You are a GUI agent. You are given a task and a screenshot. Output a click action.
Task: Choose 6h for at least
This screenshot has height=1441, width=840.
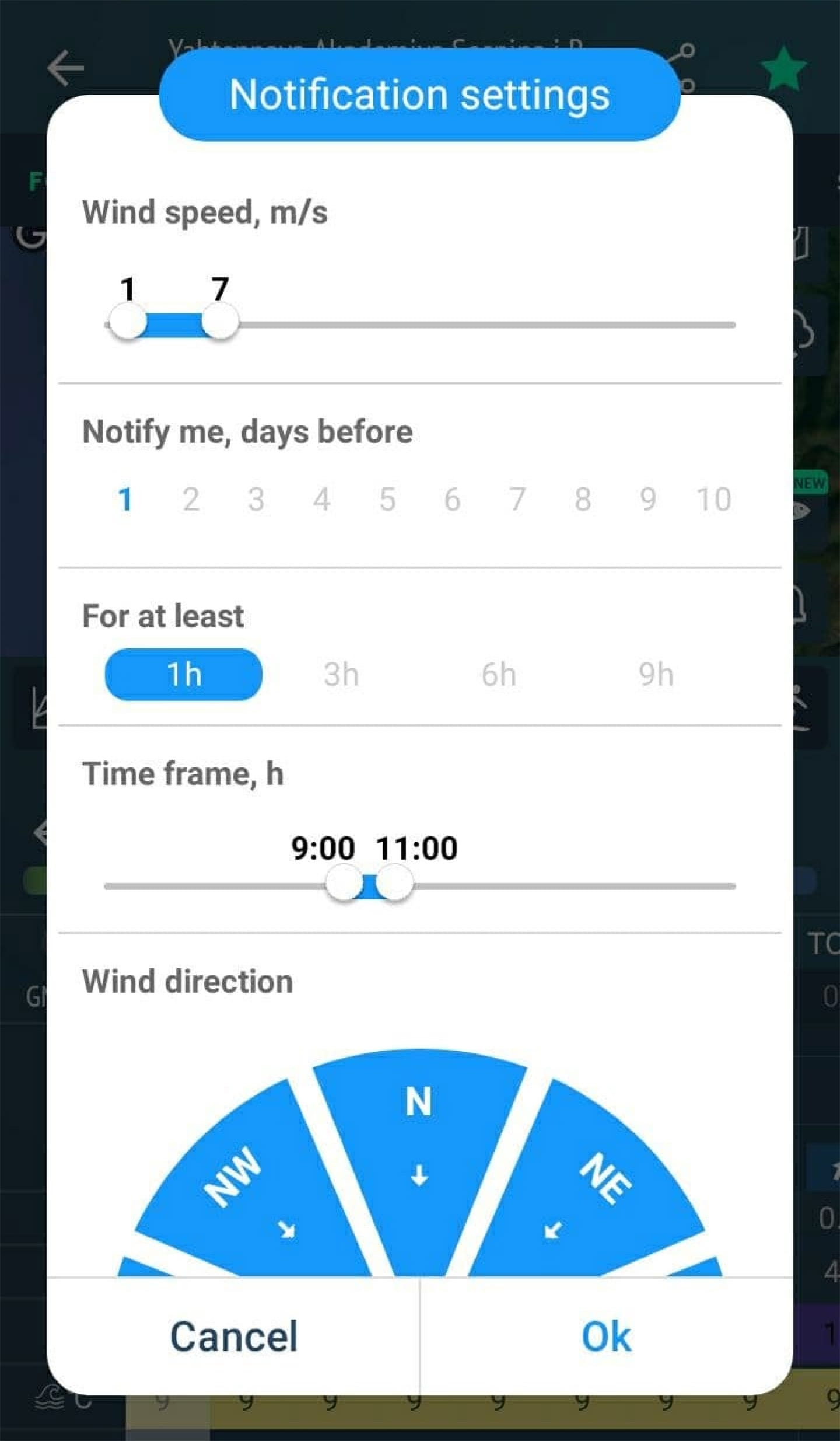[499, 674]
